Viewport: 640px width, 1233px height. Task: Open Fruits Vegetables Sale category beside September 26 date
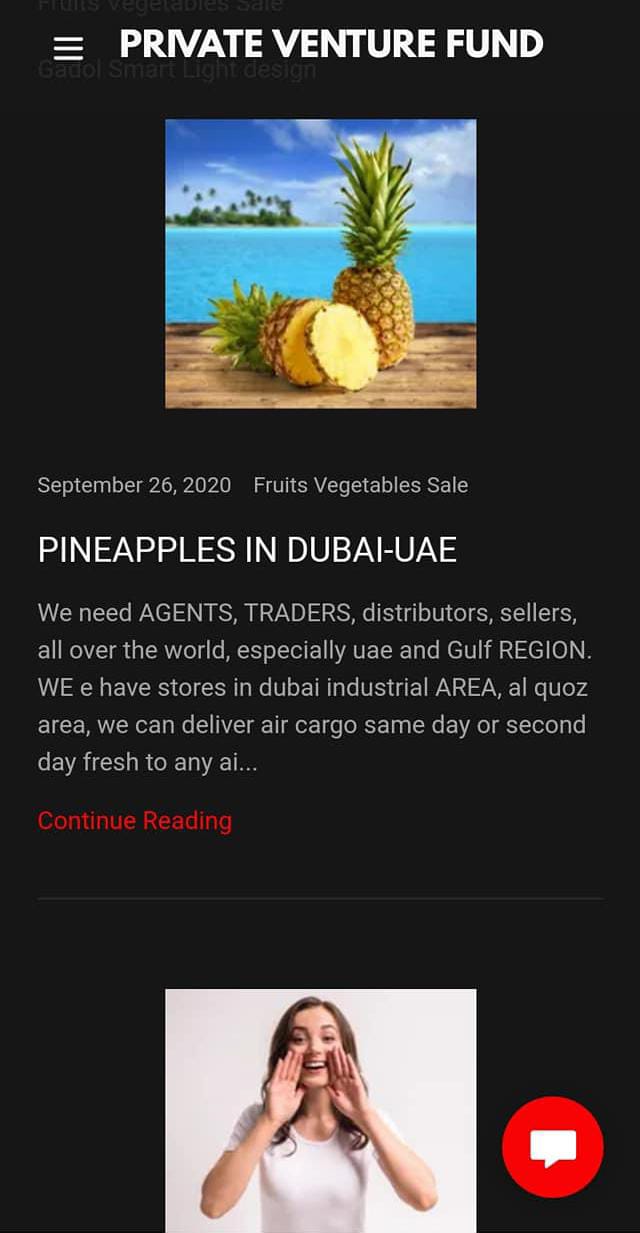(360, 485)
